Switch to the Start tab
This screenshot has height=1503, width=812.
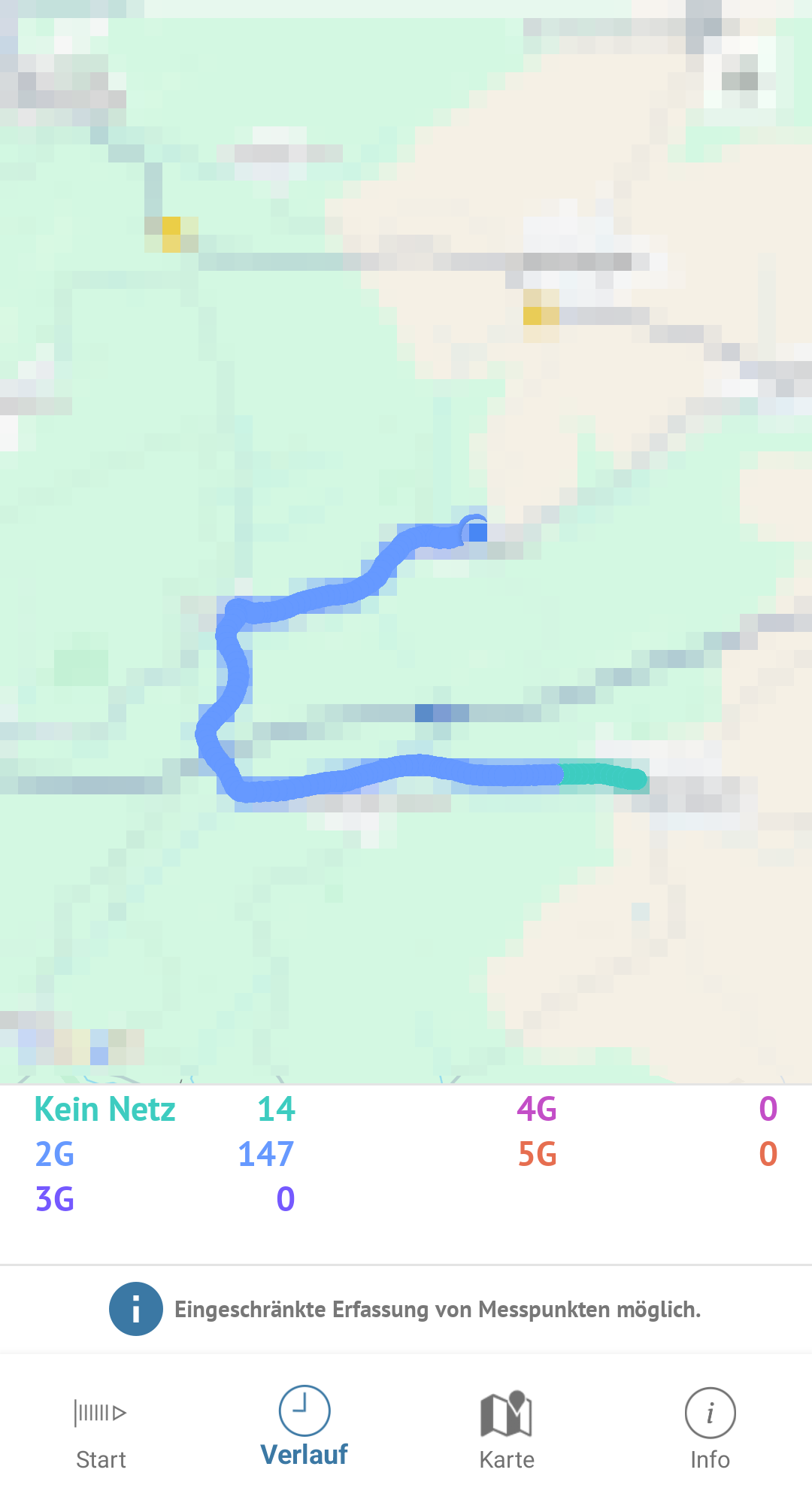point(101,1432)
